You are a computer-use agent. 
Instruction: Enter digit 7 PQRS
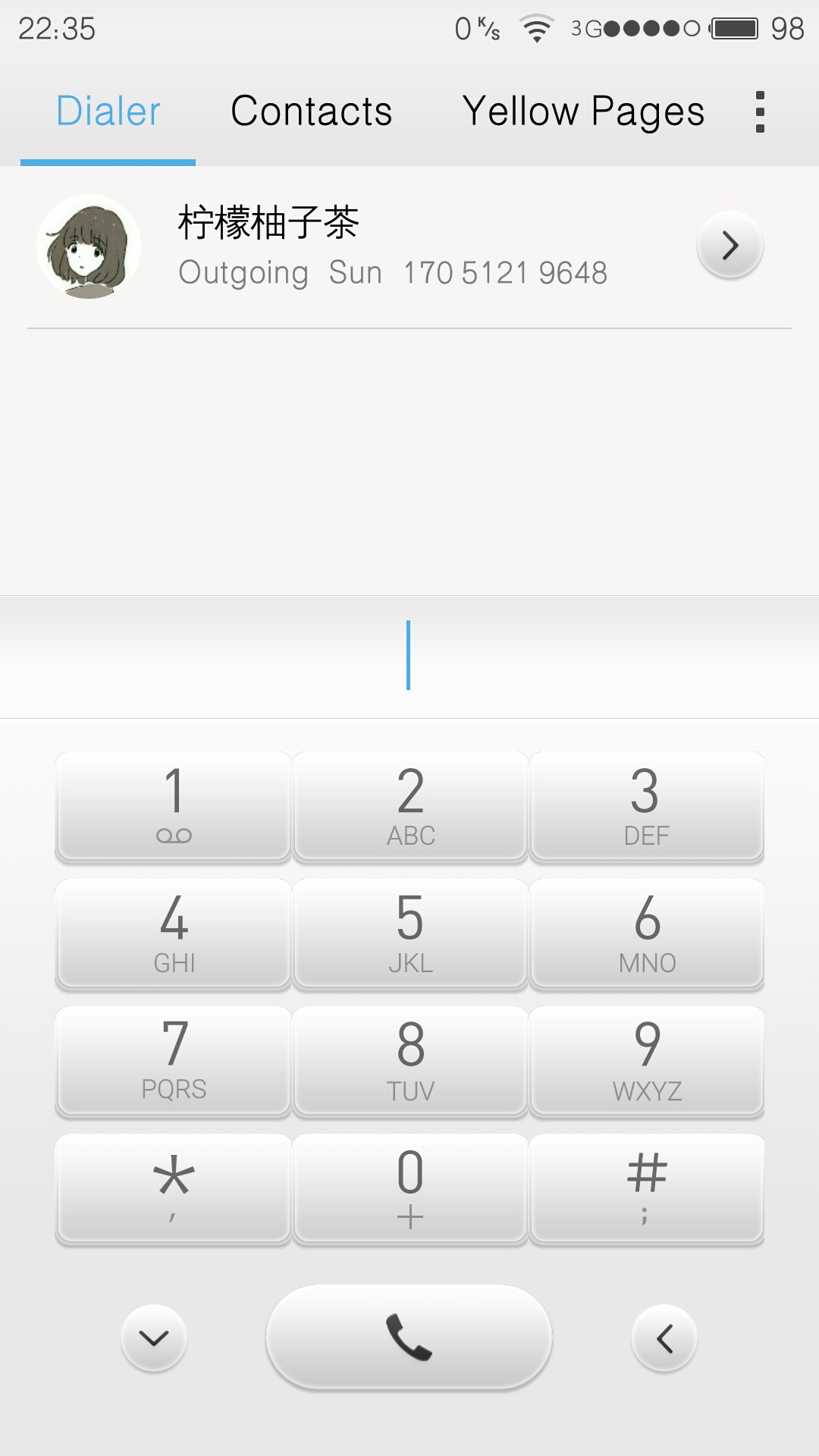[174, 1061]
